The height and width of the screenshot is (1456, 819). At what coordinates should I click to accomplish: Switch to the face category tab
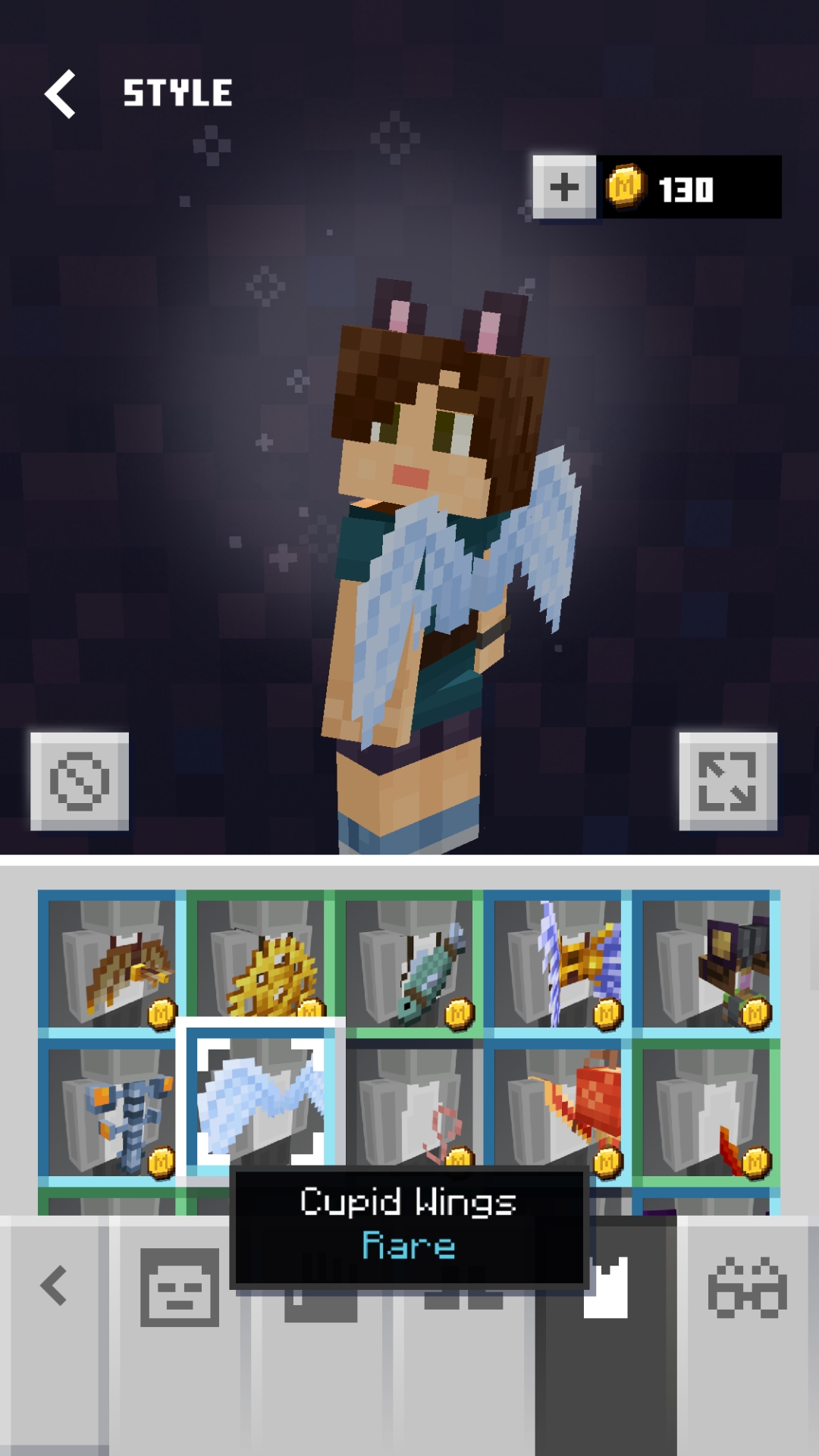coord(180,1288)
